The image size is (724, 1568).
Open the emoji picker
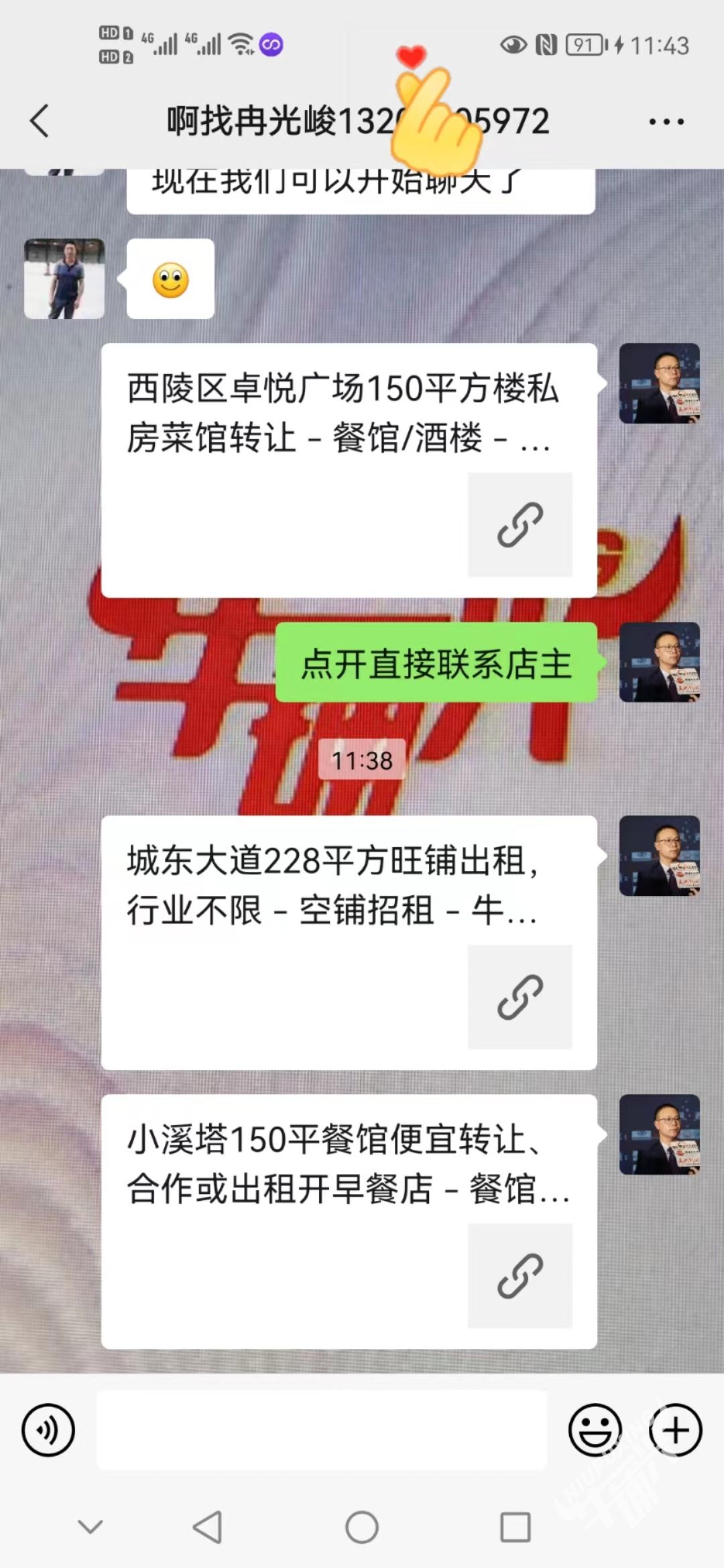[x=595, y=1430]
